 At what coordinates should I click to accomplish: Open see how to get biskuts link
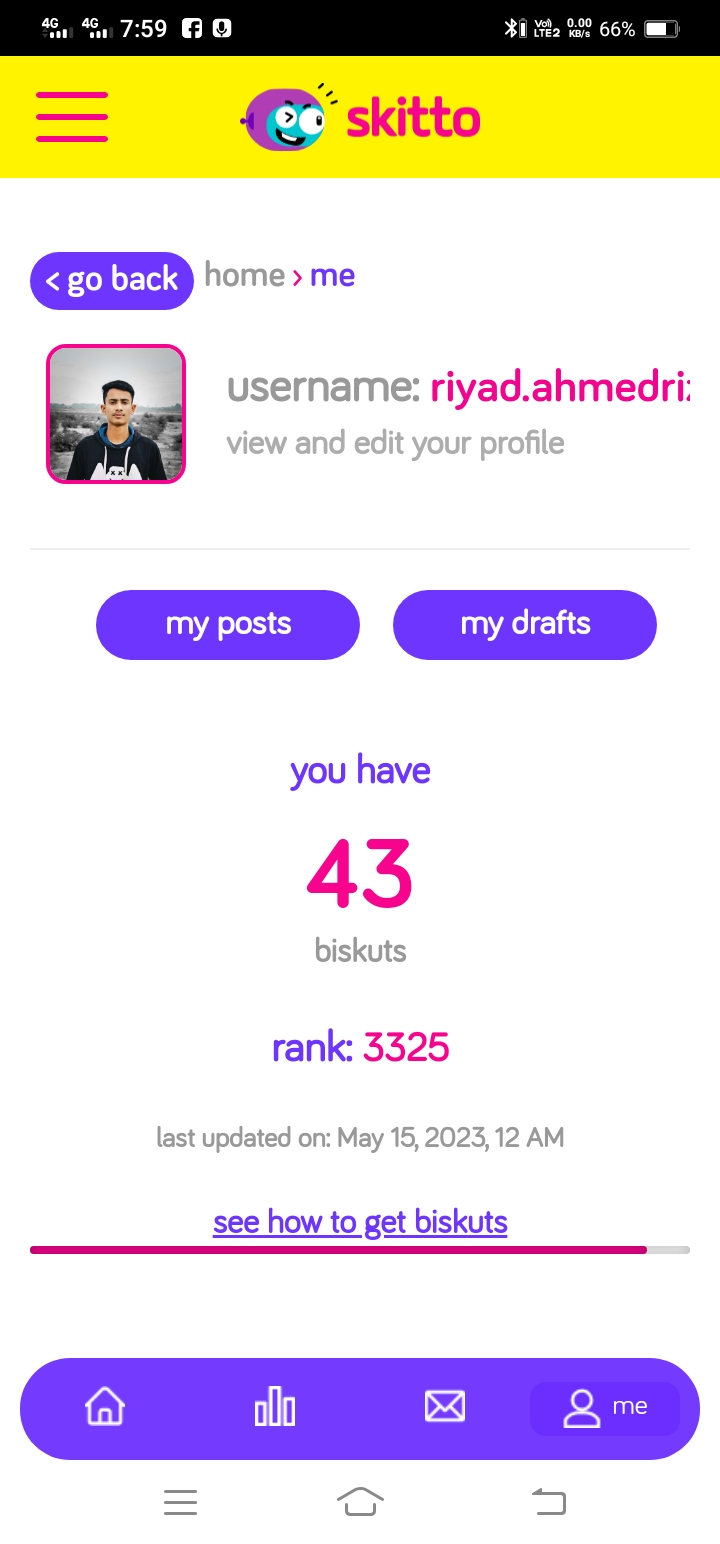[x=360, y=1222]
